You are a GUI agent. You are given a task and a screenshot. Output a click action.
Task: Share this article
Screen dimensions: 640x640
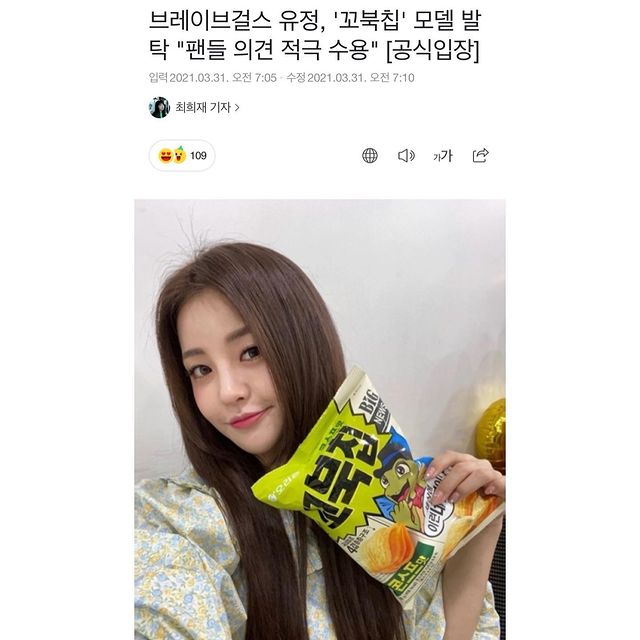480,155
